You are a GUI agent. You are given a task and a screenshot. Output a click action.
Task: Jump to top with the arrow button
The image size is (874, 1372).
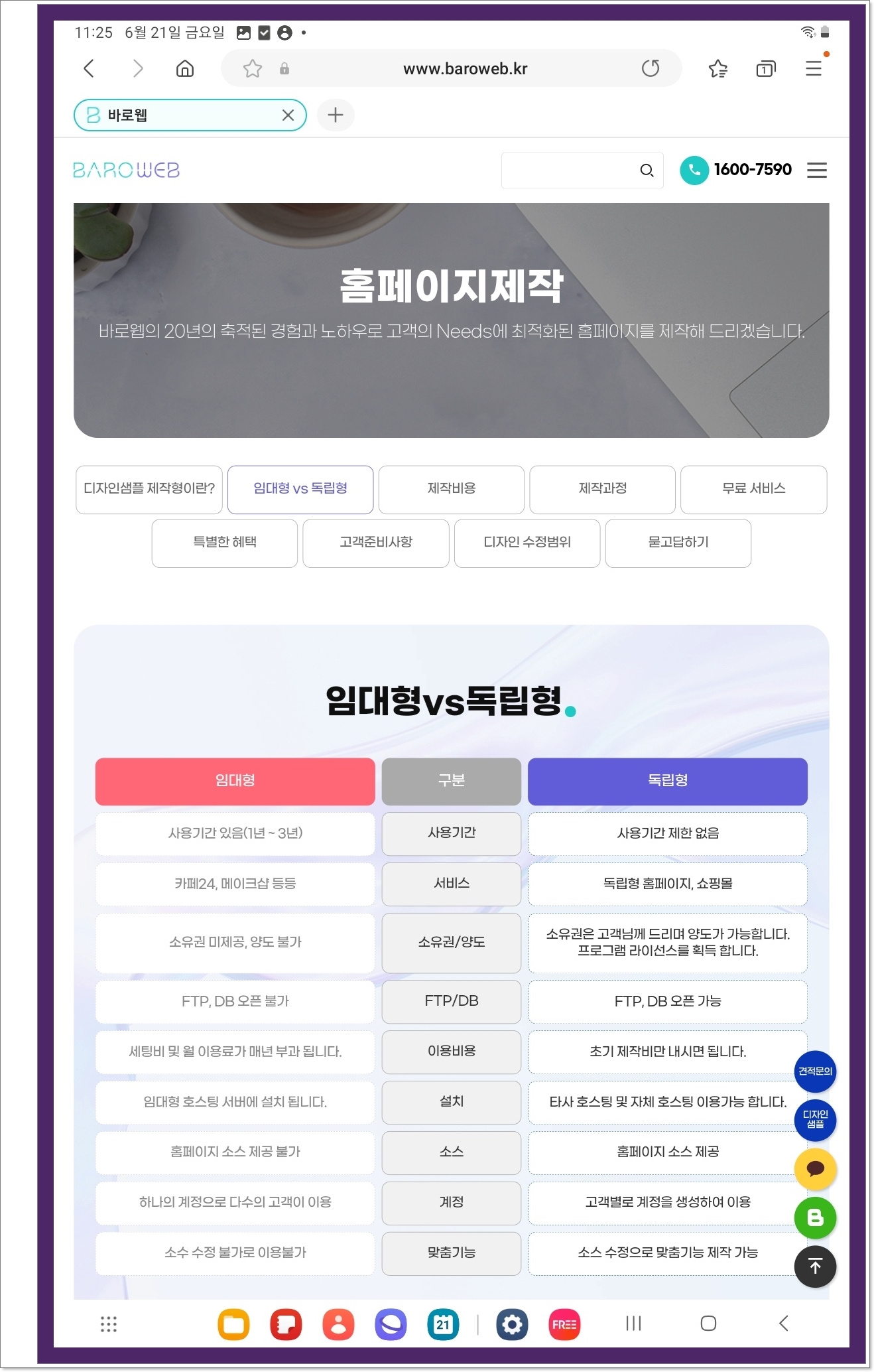tap(815, 1267)
